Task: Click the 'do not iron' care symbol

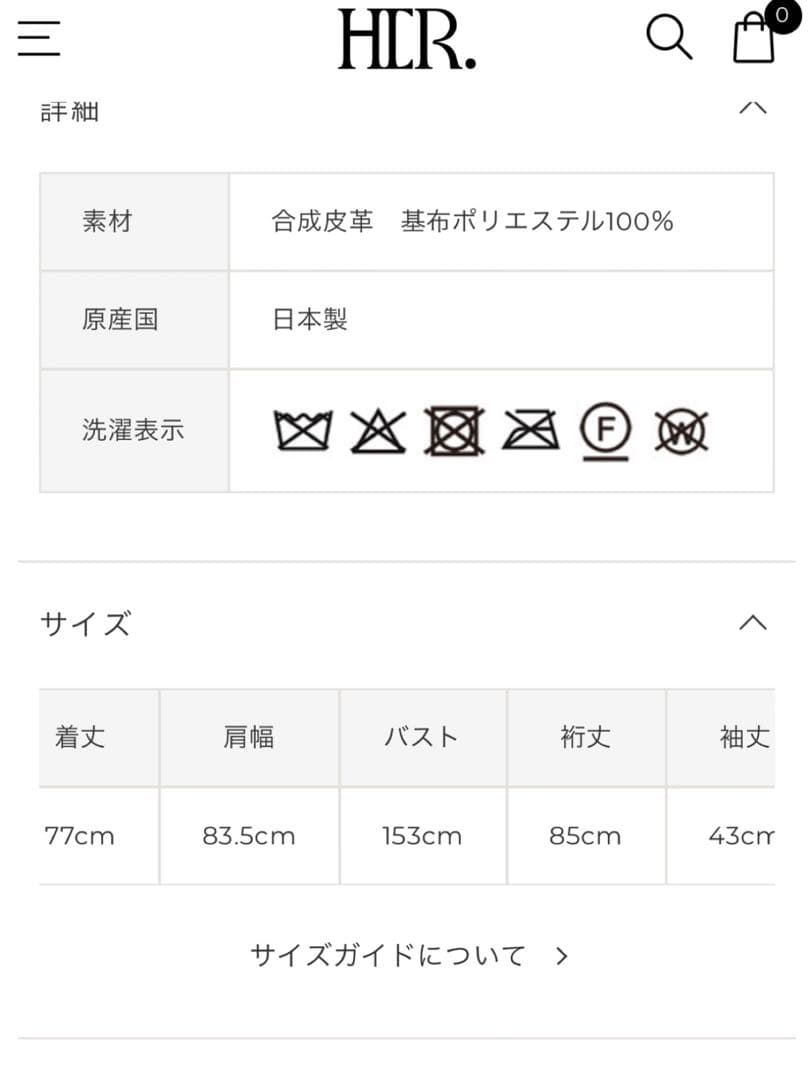Action: click(529, 430)
